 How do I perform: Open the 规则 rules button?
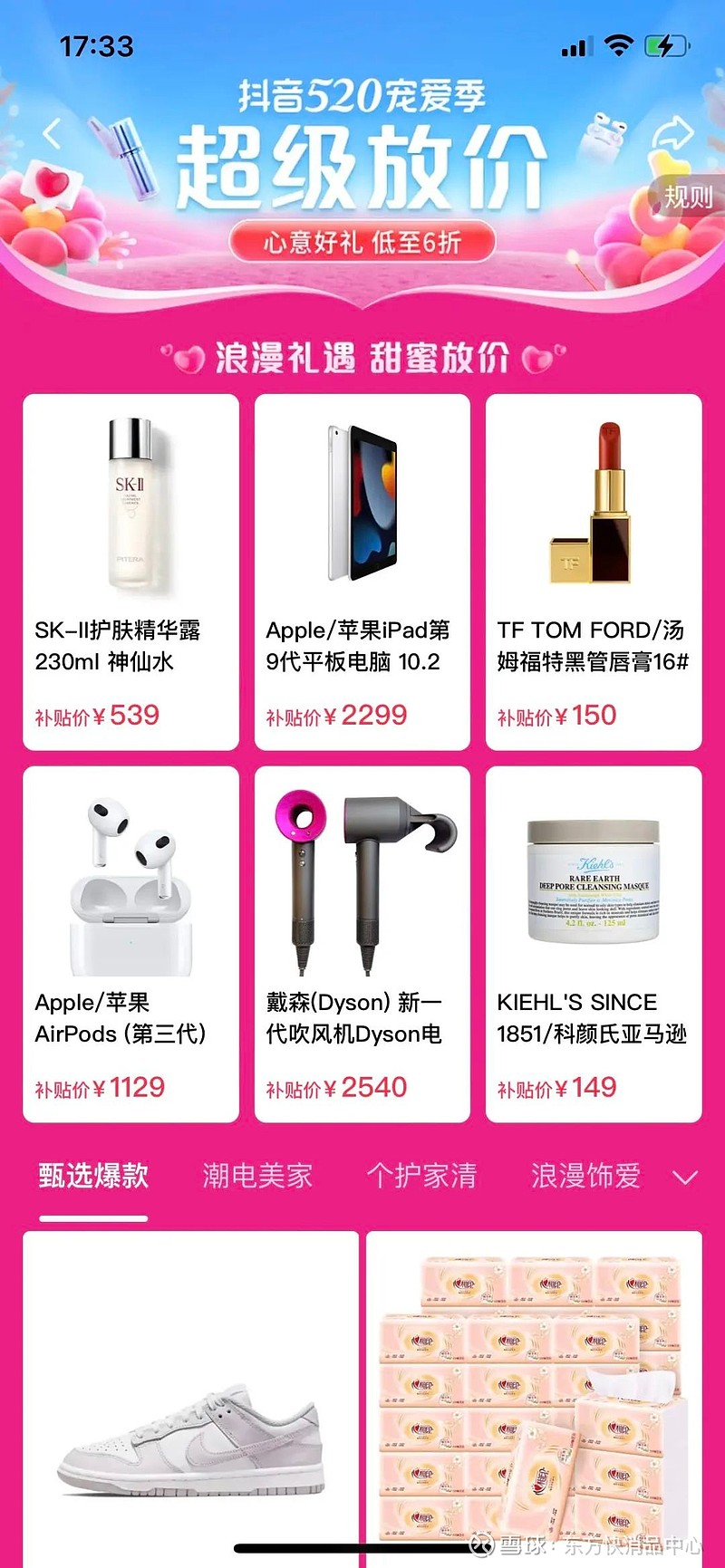[688, 197]
